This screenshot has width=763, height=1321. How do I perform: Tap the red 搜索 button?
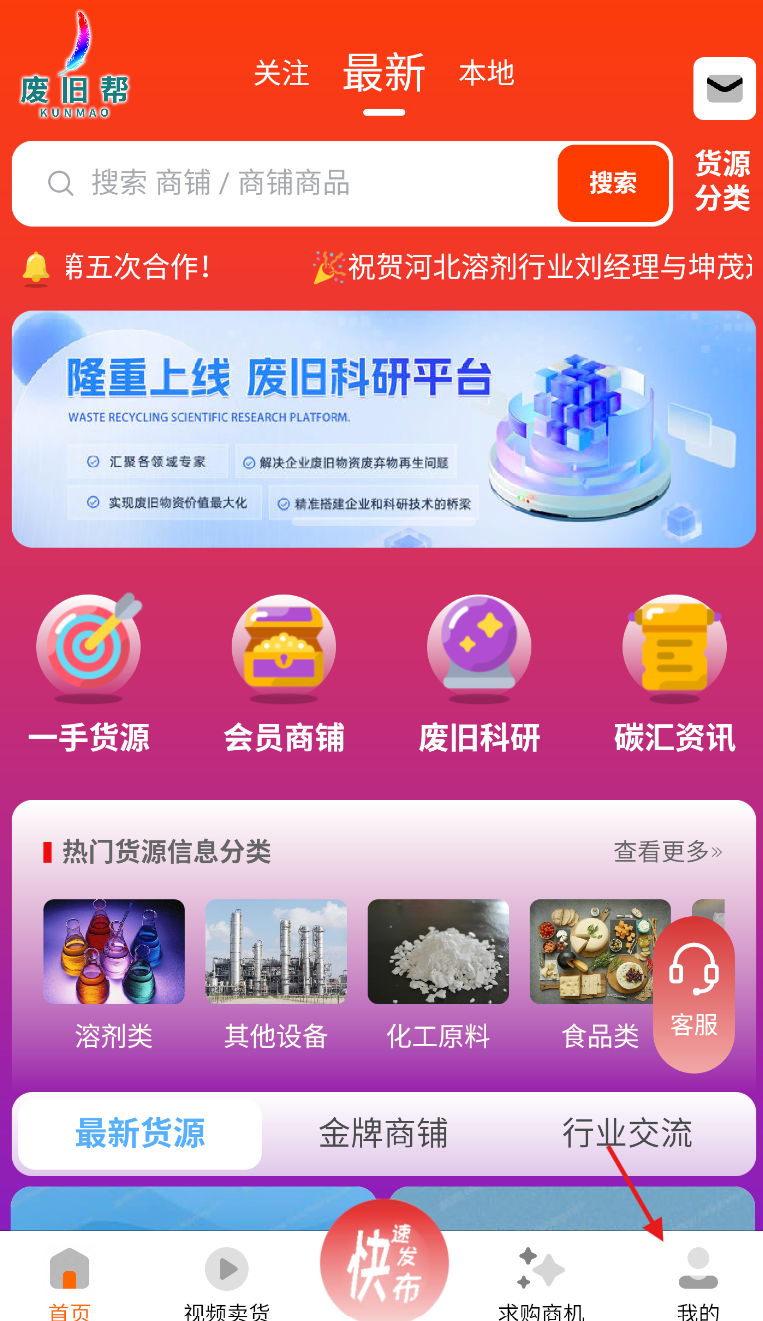[613, 183]
